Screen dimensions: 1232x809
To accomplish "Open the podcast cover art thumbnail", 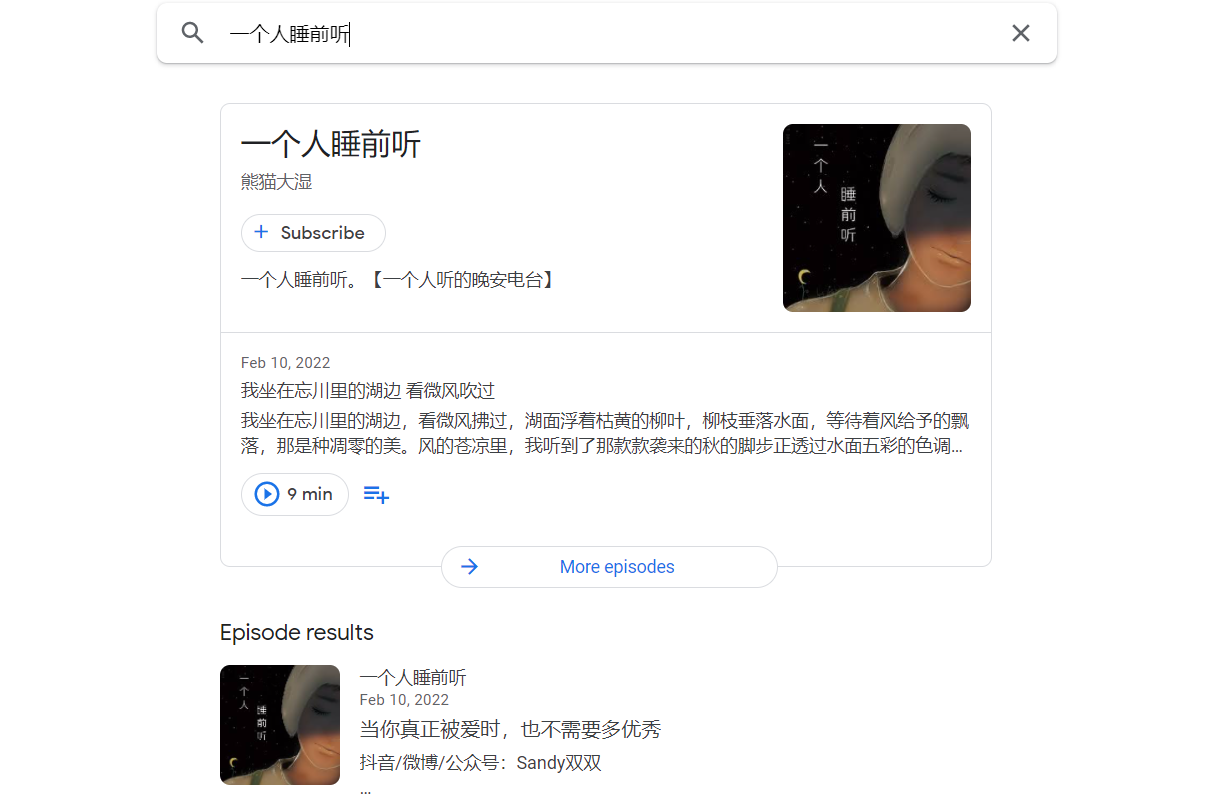I will pyautogui.click(x=876, y=218).
